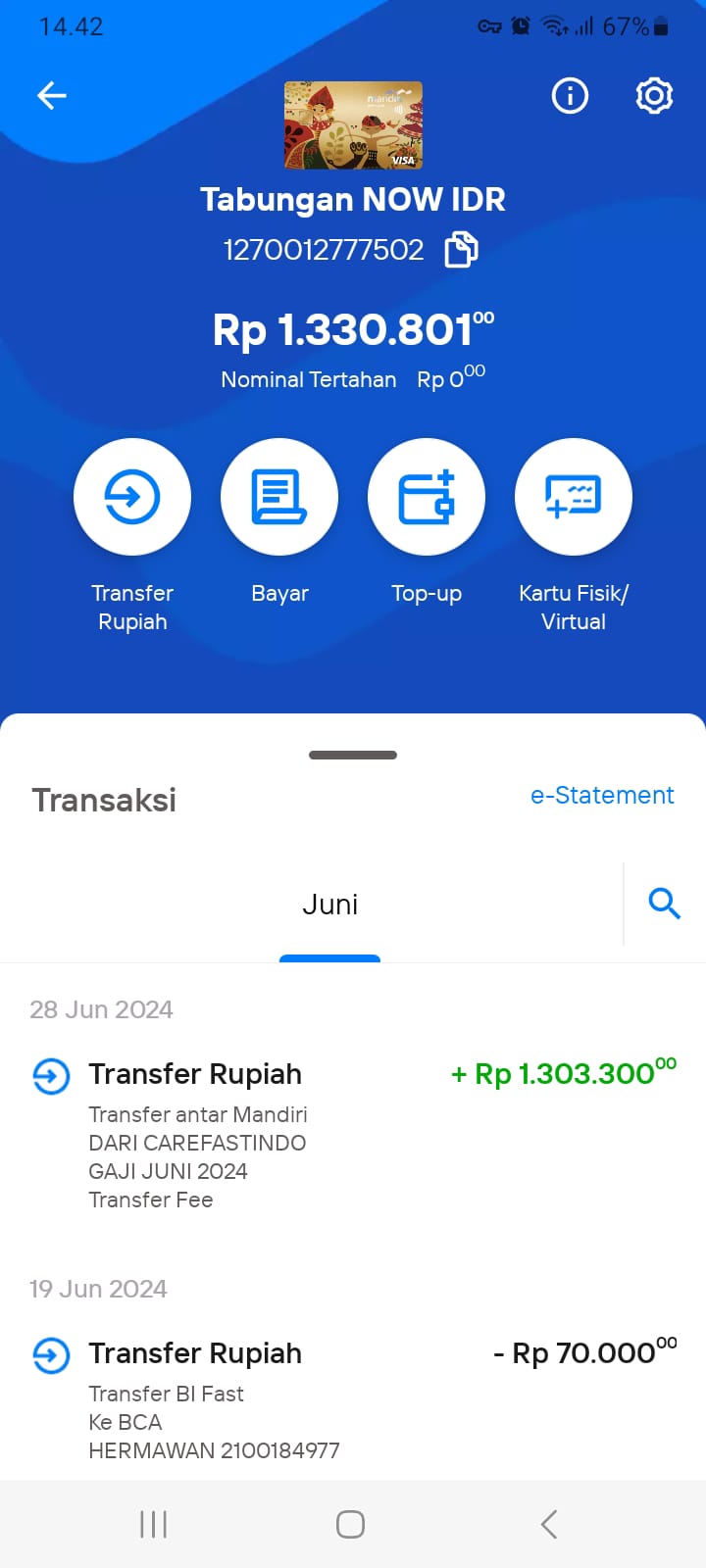This screenshot has height=1568, width=706.
Task: Search transactions with the magnifier icon
Action: click(x=665, y=904)
